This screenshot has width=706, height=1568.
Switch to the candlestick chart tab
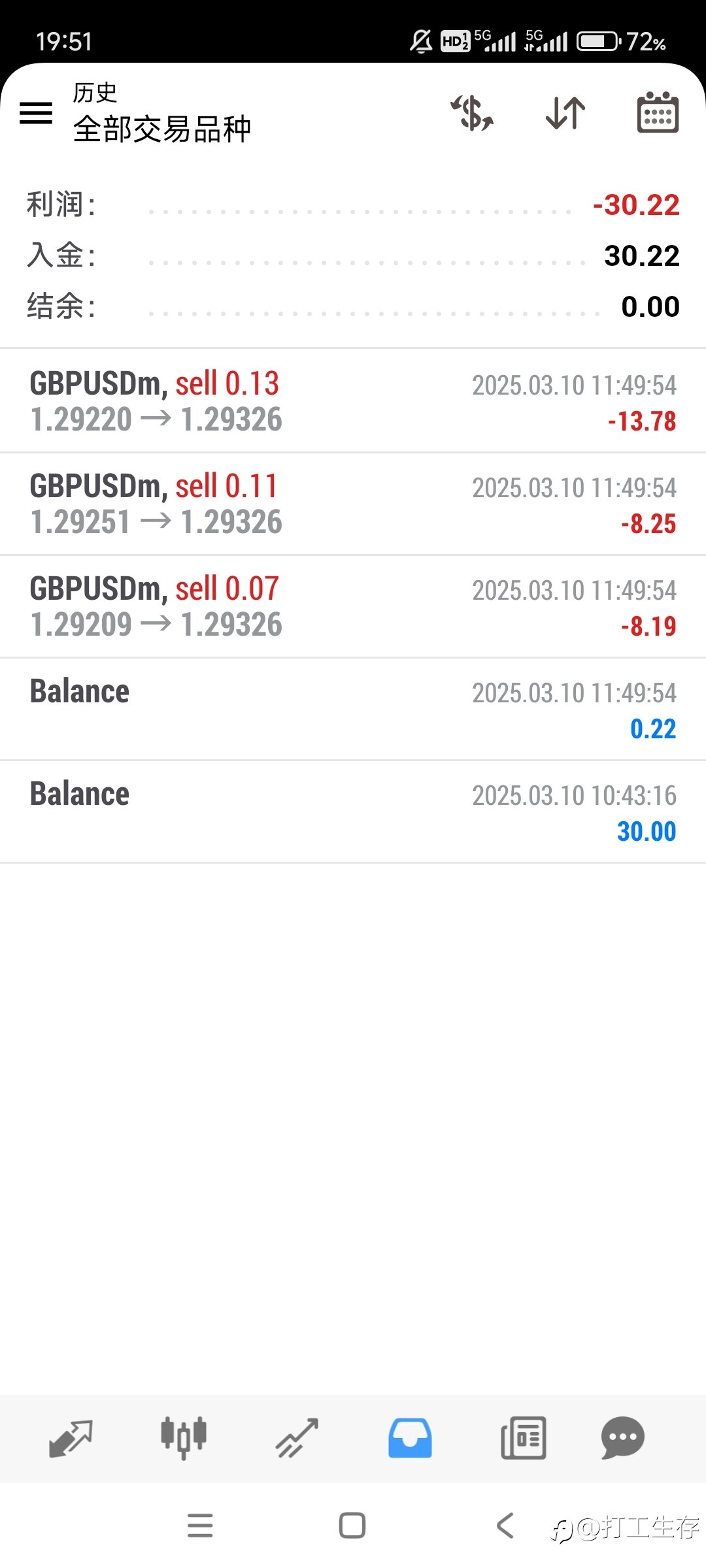(x=184, y=1438)
